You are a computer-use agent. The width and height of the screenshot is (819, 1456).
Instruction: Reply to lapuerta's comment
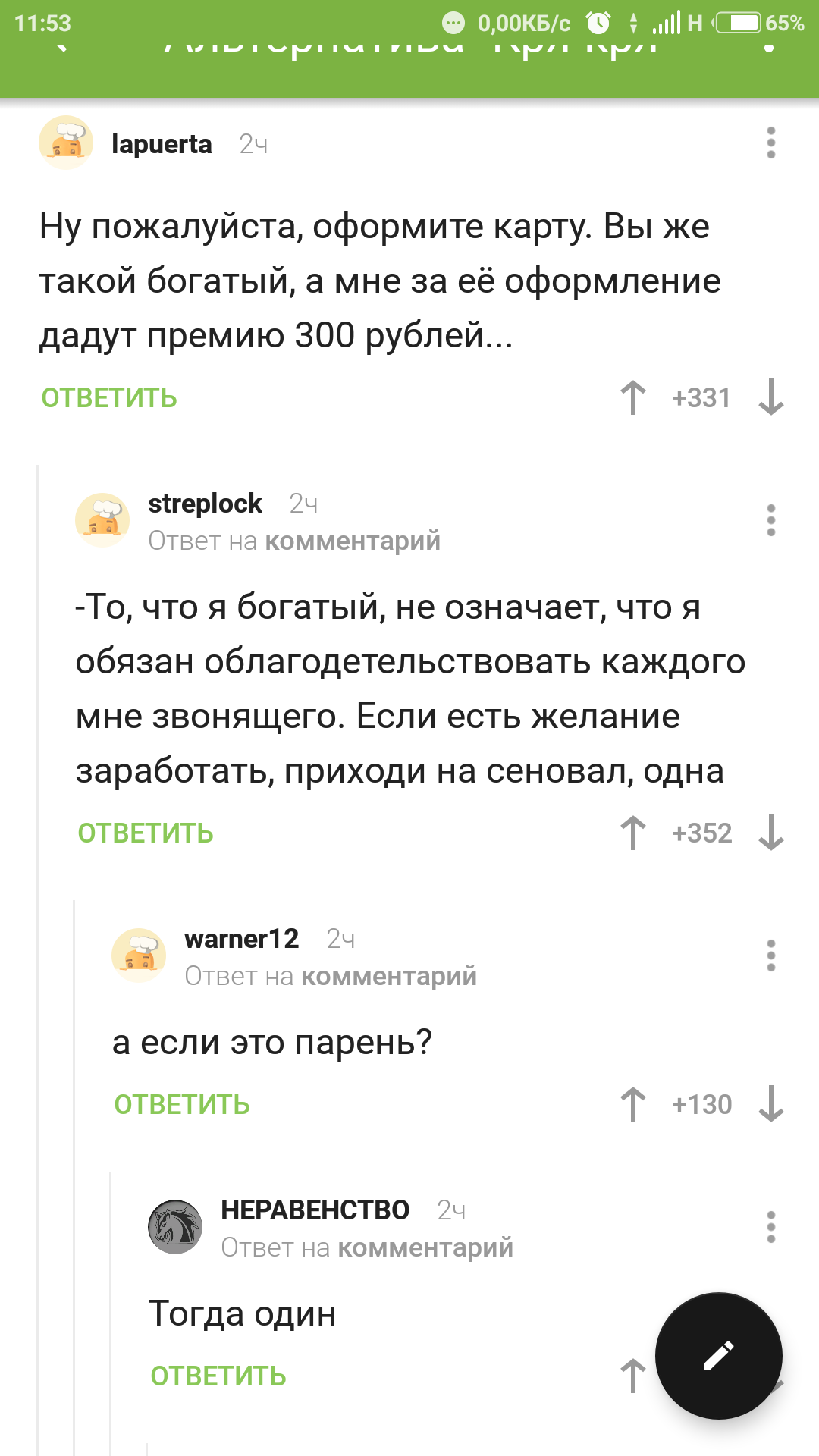109,398
